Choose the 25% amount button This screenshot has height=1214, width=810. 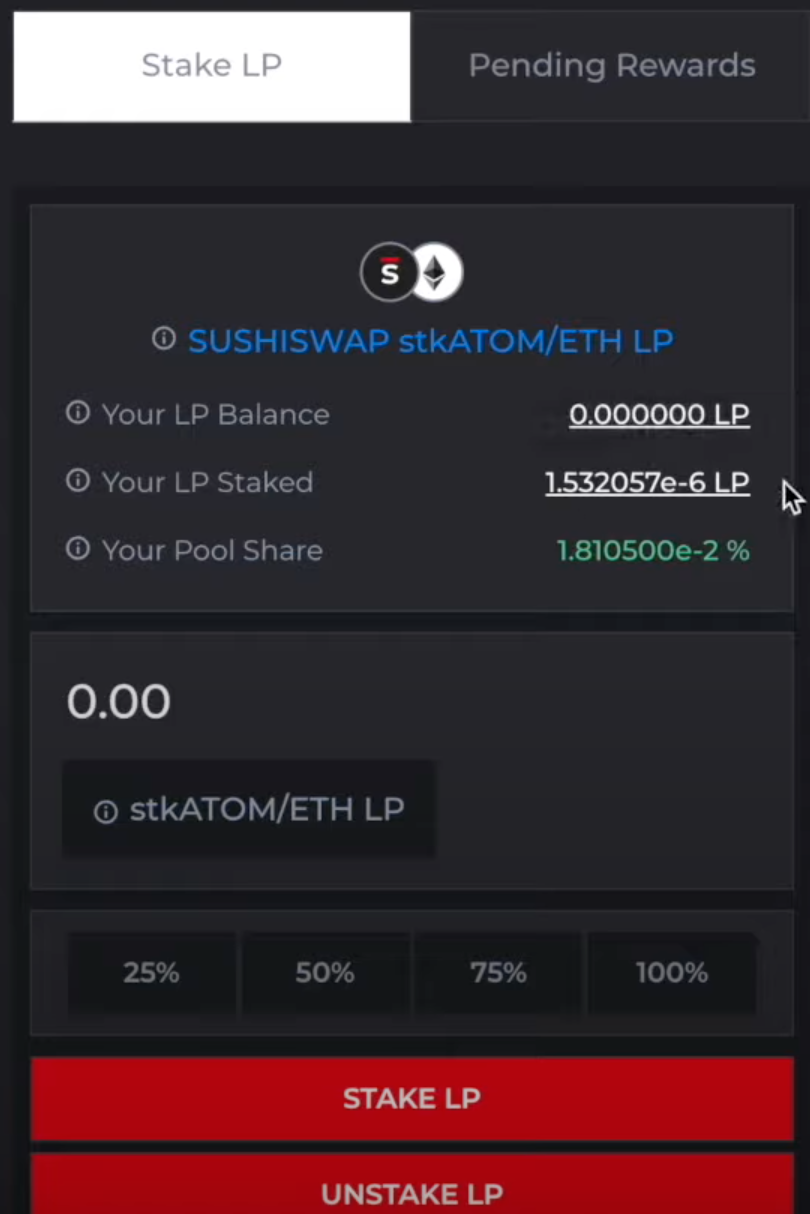coord(151,972)
